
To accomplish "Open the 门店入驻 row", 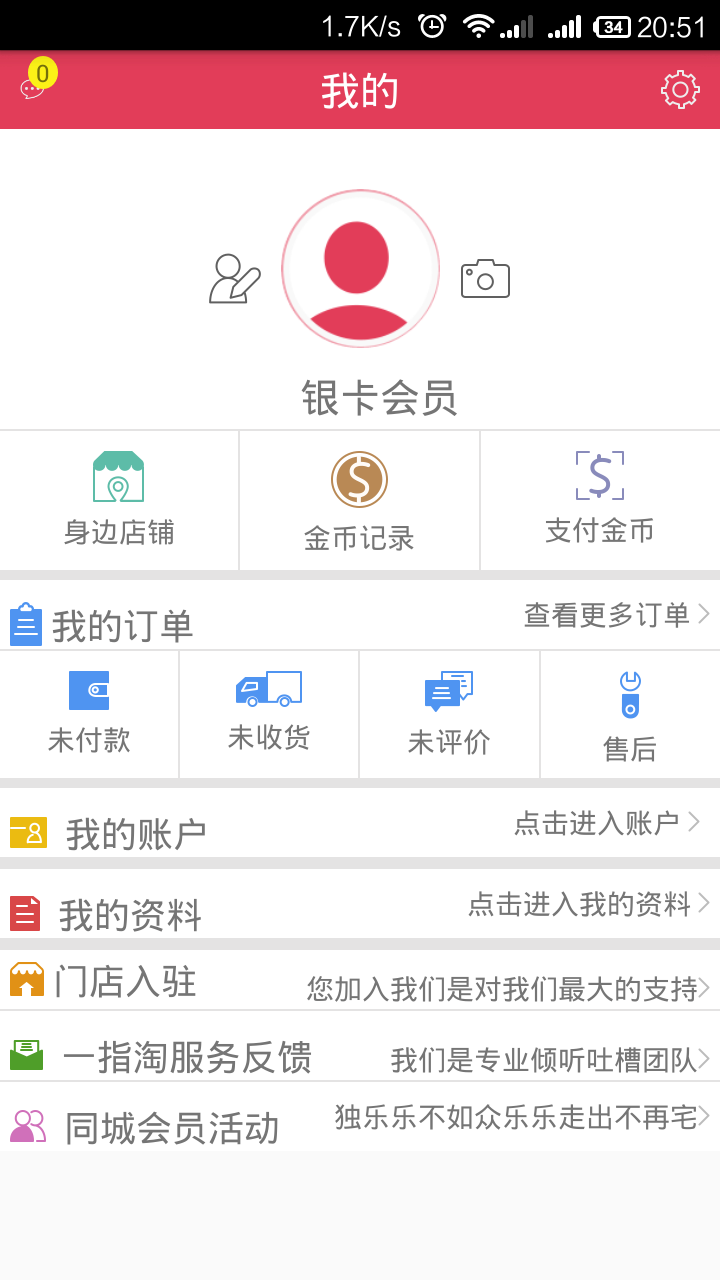I will (x=360, y=982).
